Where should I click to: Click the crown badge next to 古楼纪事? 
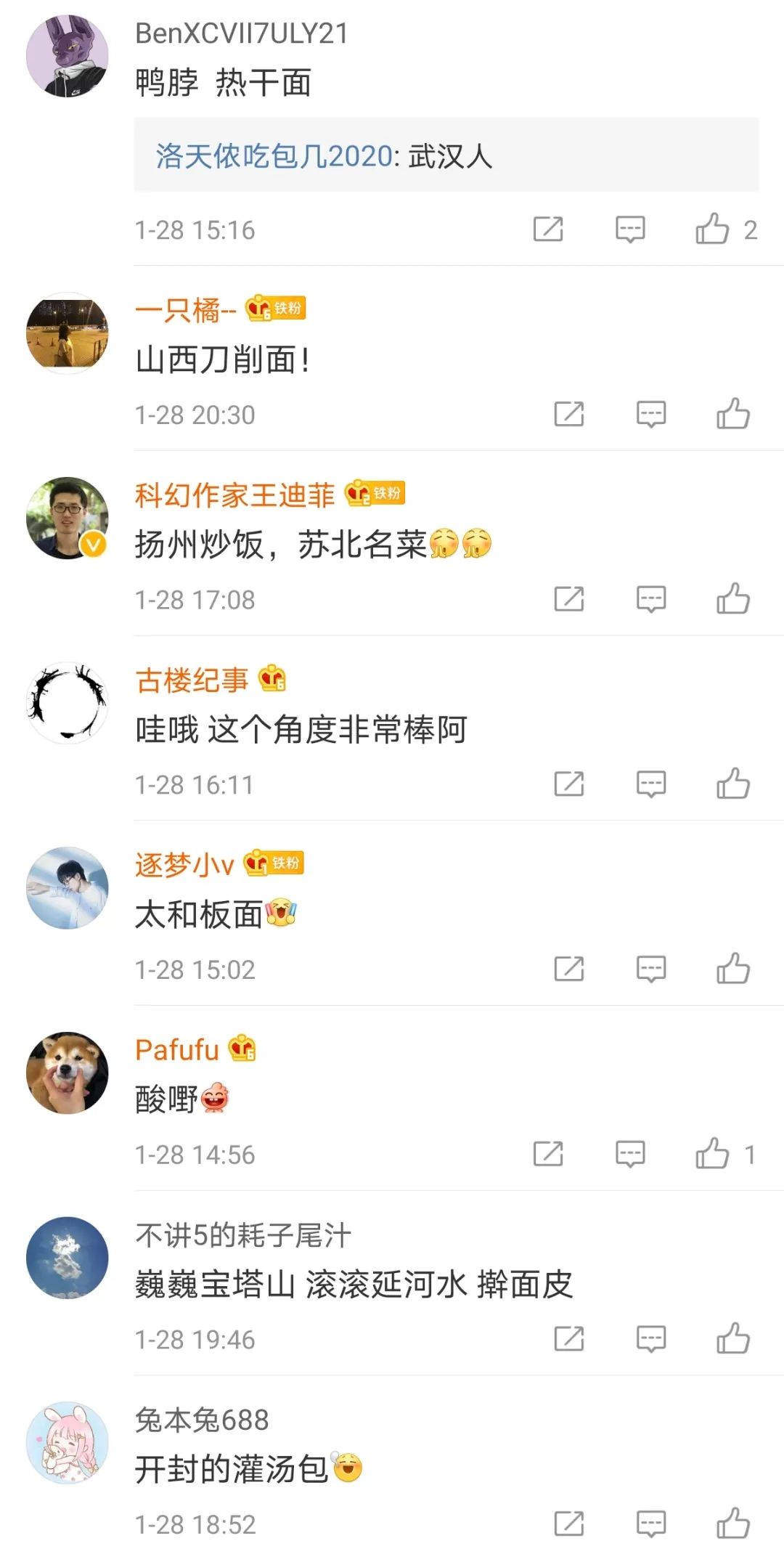[x=274, y=679]
